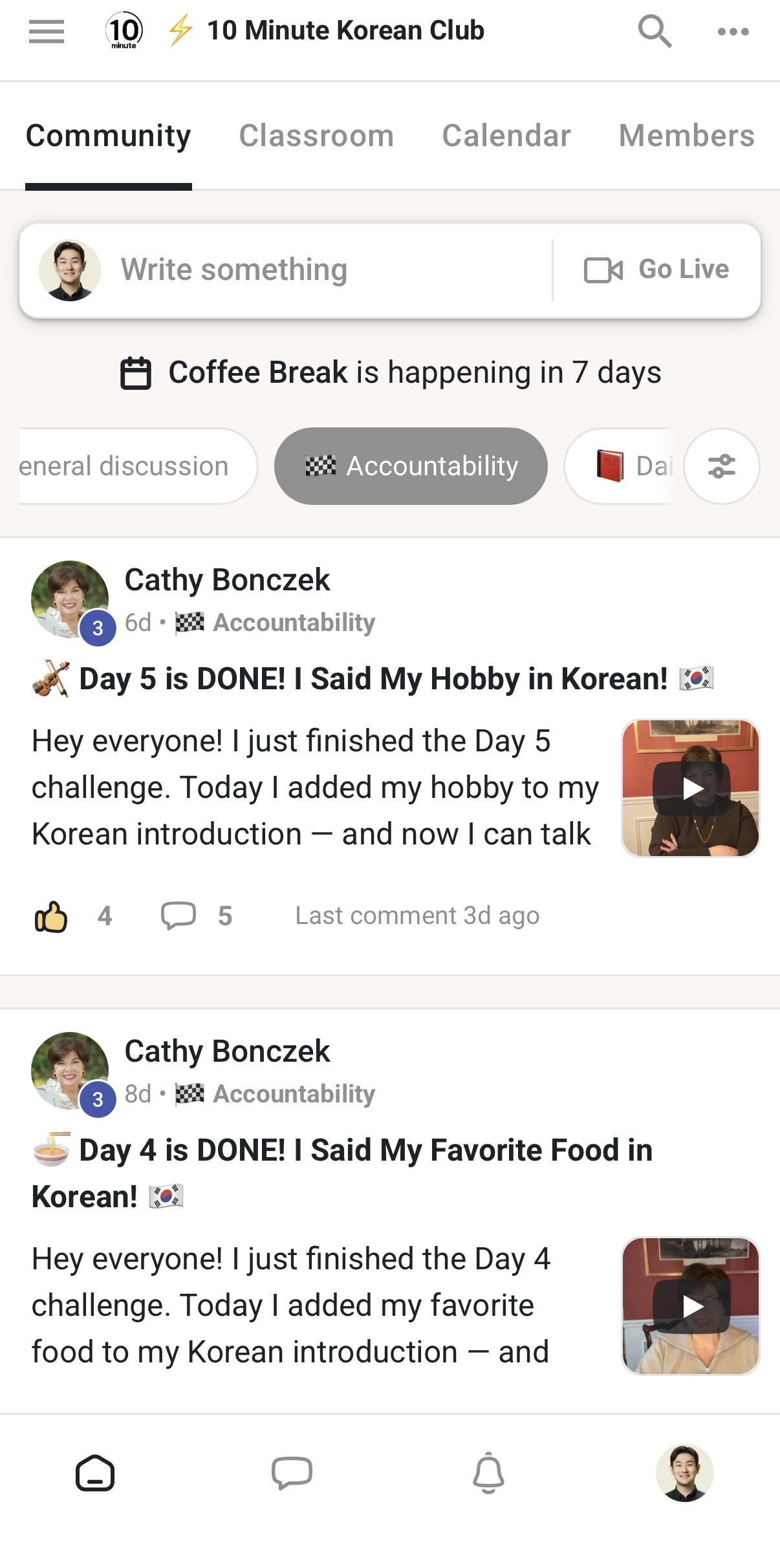Select the General discussion chip
780x1568 pixels.
pos(129,466)
